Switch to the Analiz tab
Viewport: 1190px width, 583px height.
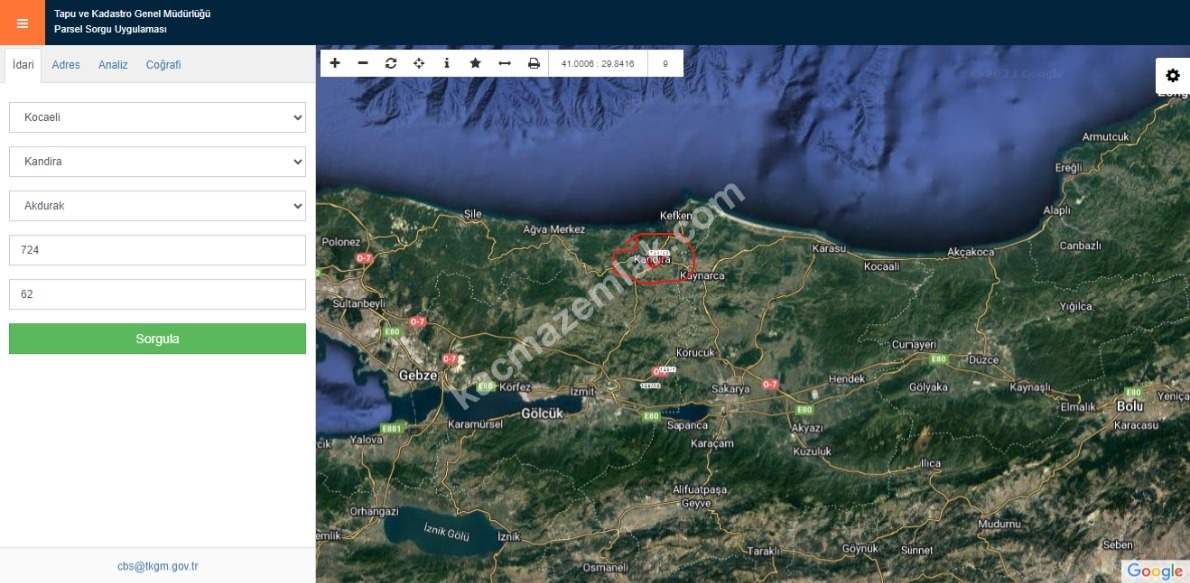coord(113,65)
